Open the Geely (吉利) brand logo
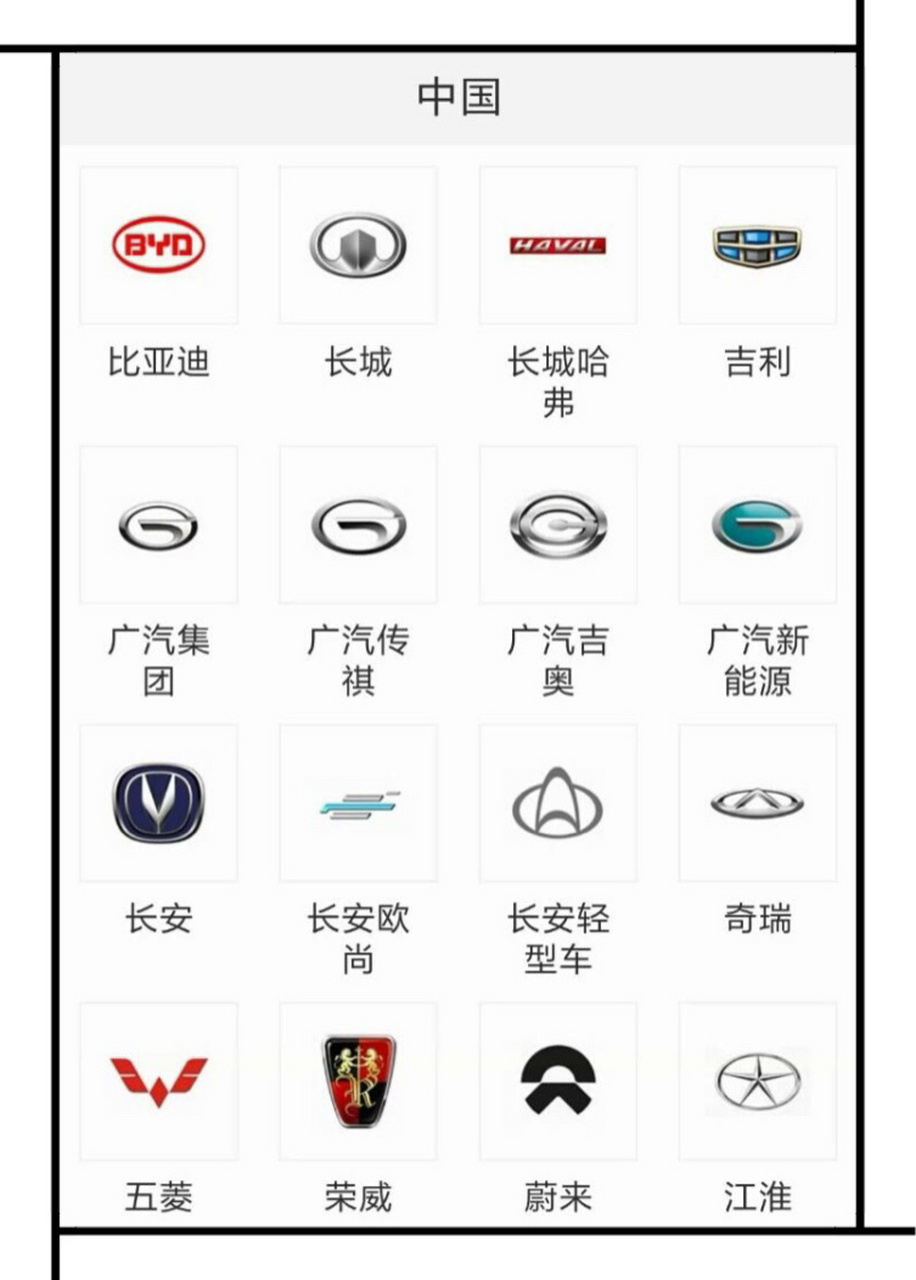 click(757, 243)
